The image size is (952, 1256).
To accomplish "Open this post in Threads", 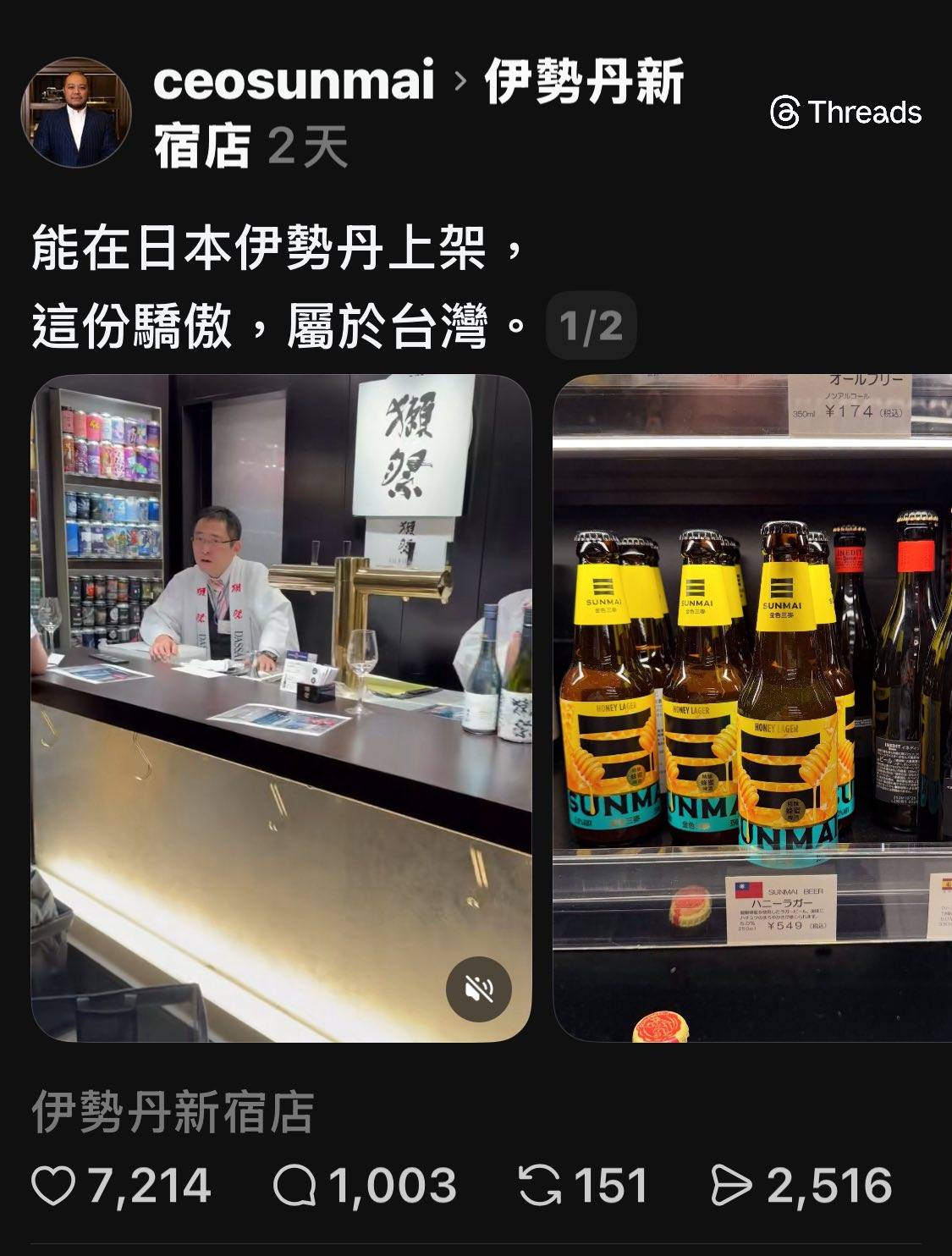I will pyautogui.click(x=845, y=113).
